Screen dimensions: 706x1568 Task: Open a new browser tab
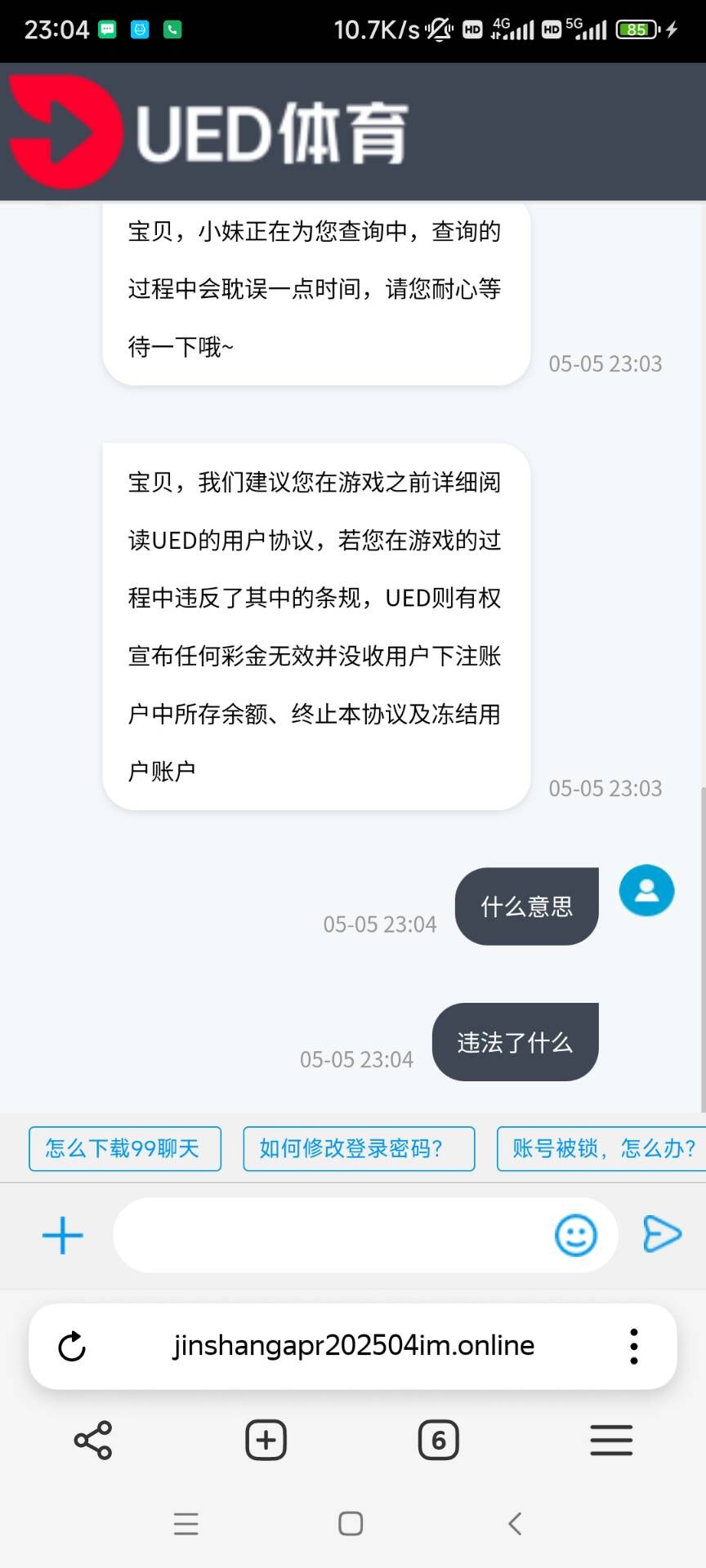point(266,1440)
